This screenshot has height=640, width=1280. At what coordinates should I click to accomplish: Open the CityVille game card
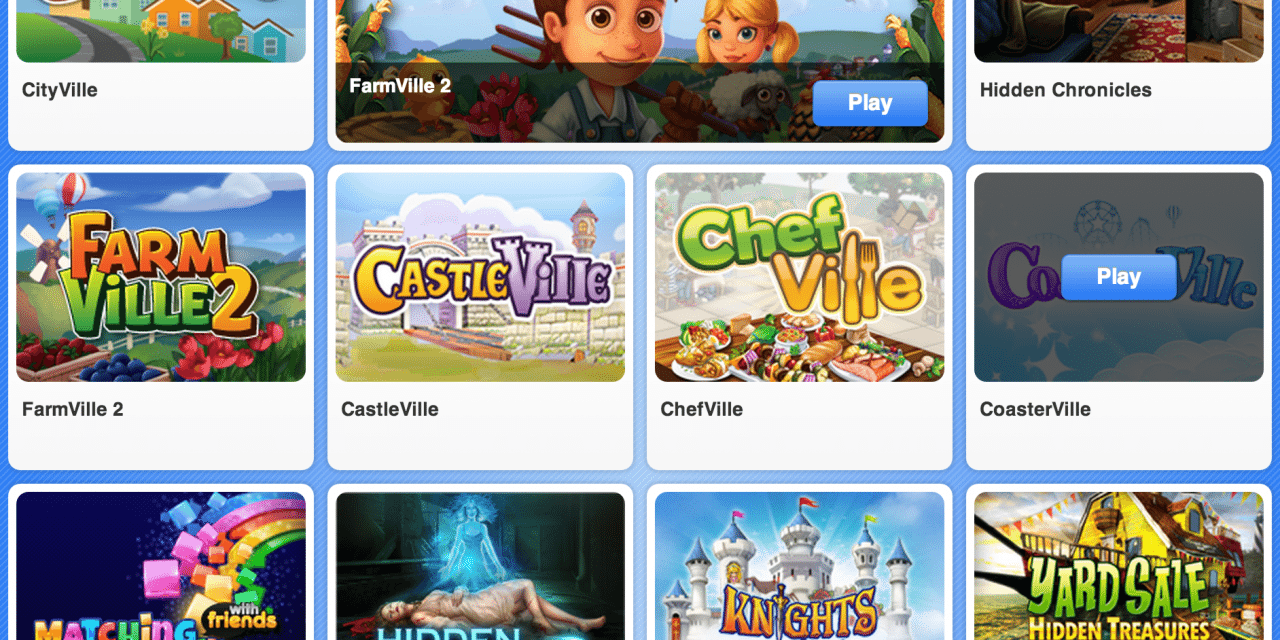click(x=160, y=60)
